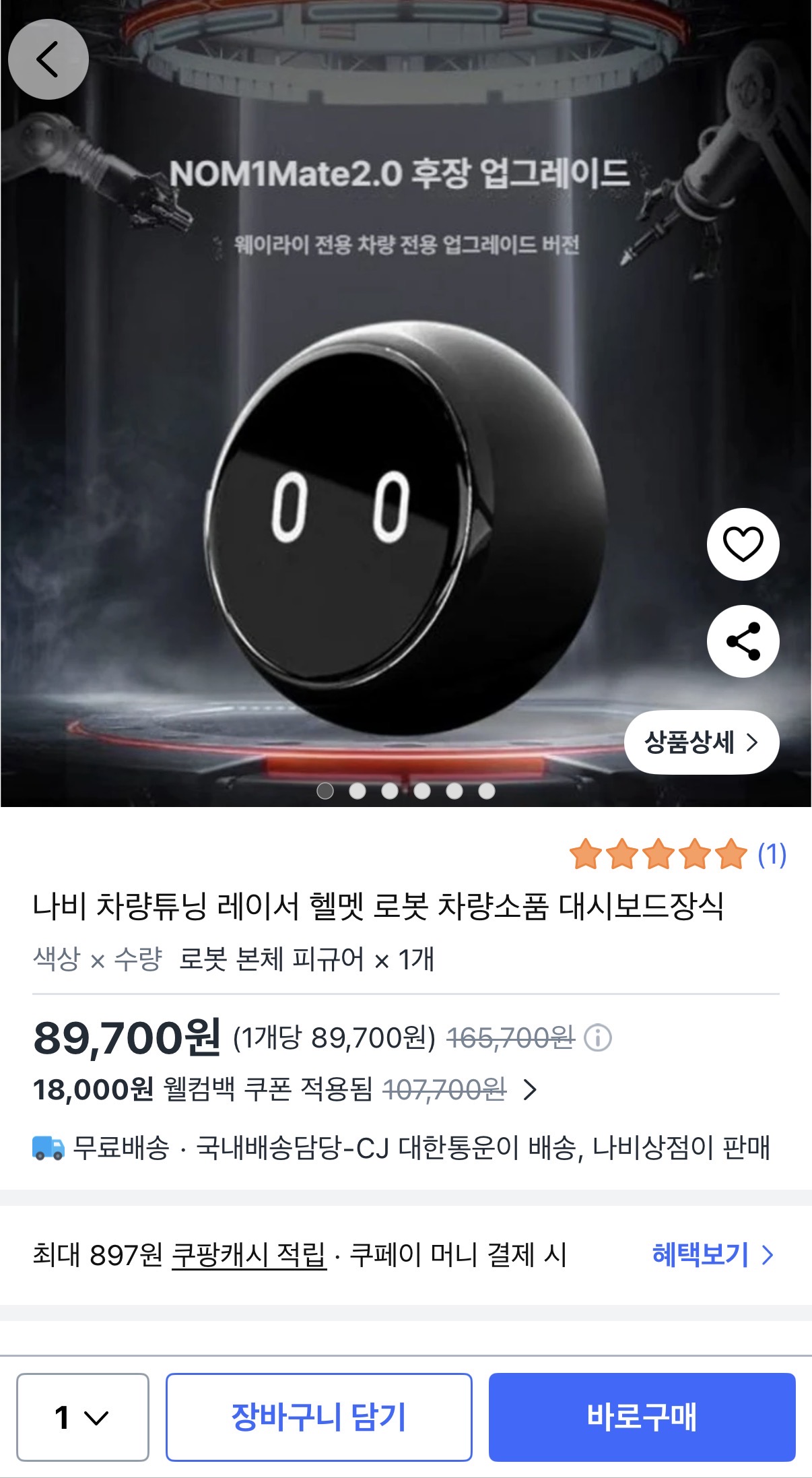Go back using the arrow icon
Image resolution: width=812 pixels, height=1478 pixels.
[48, 59]
